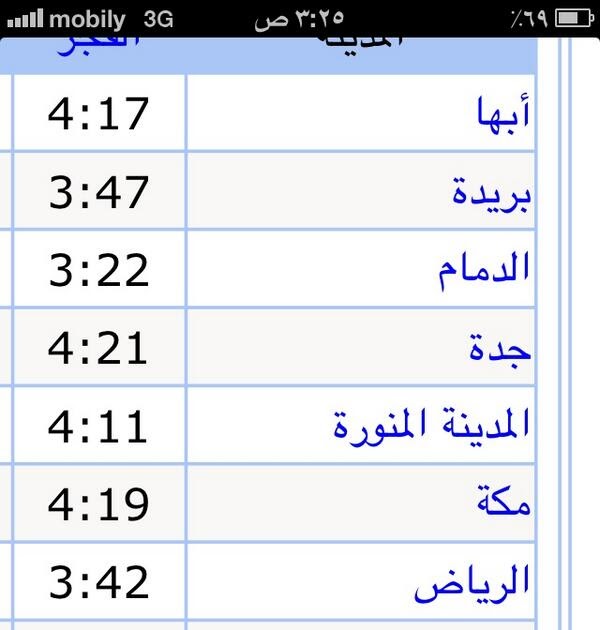Open the جدة city link

pos(500,349)
